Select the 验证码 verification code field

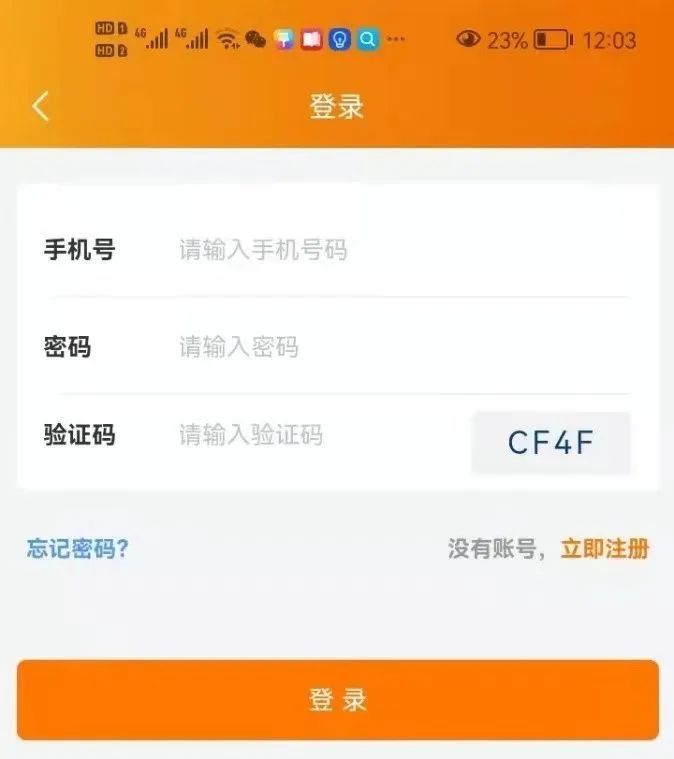310,435
